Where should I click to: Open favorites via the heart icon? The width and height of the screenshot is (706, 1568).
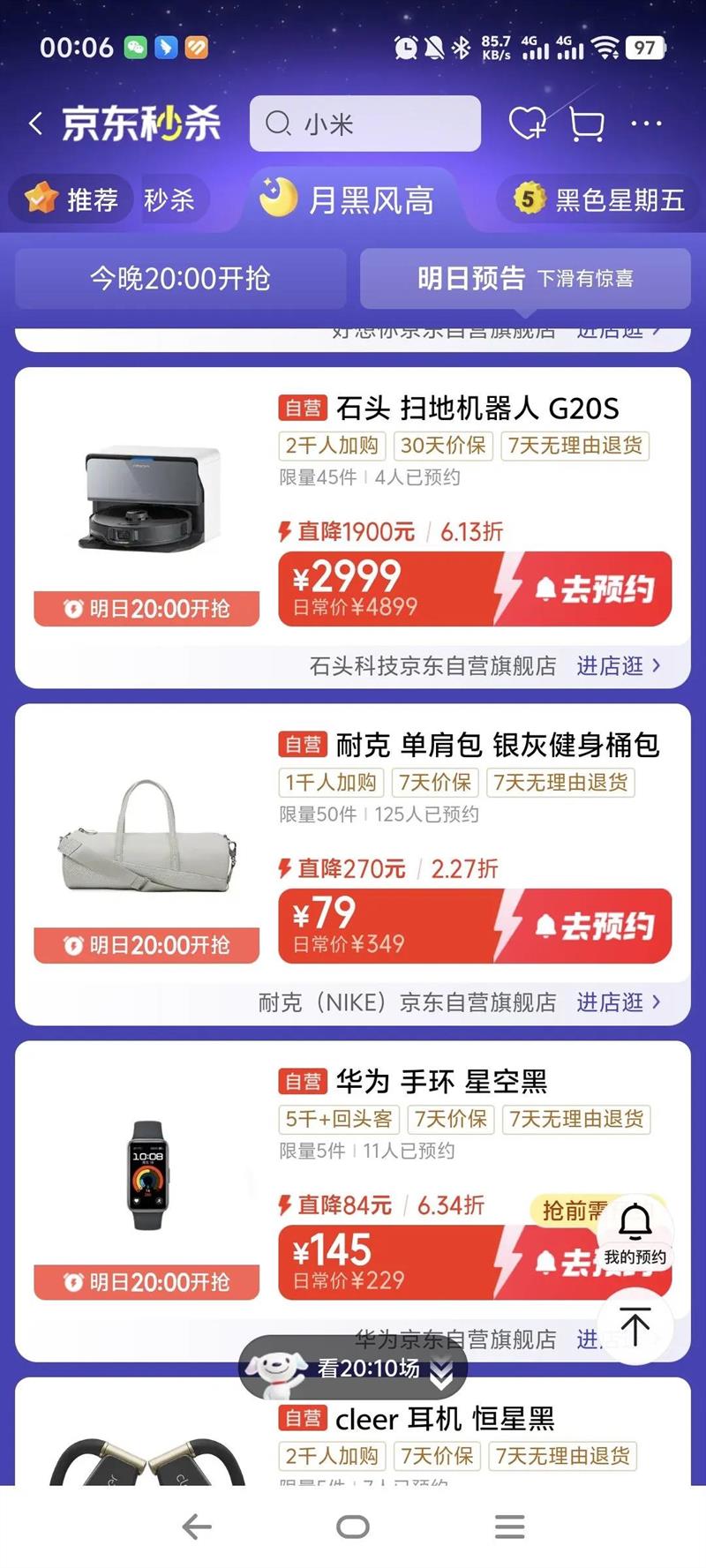[527, 124]
